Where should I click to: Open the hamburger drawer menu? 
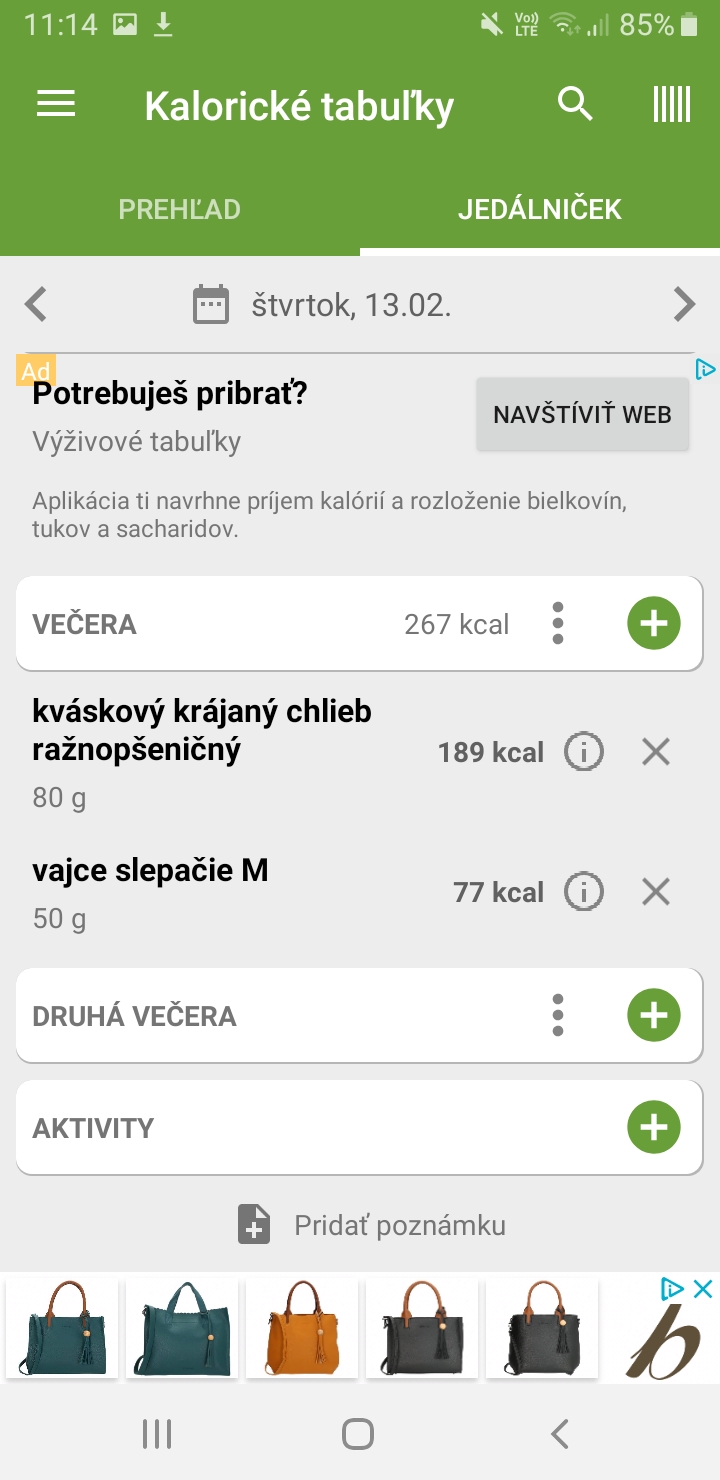point(56,104)
